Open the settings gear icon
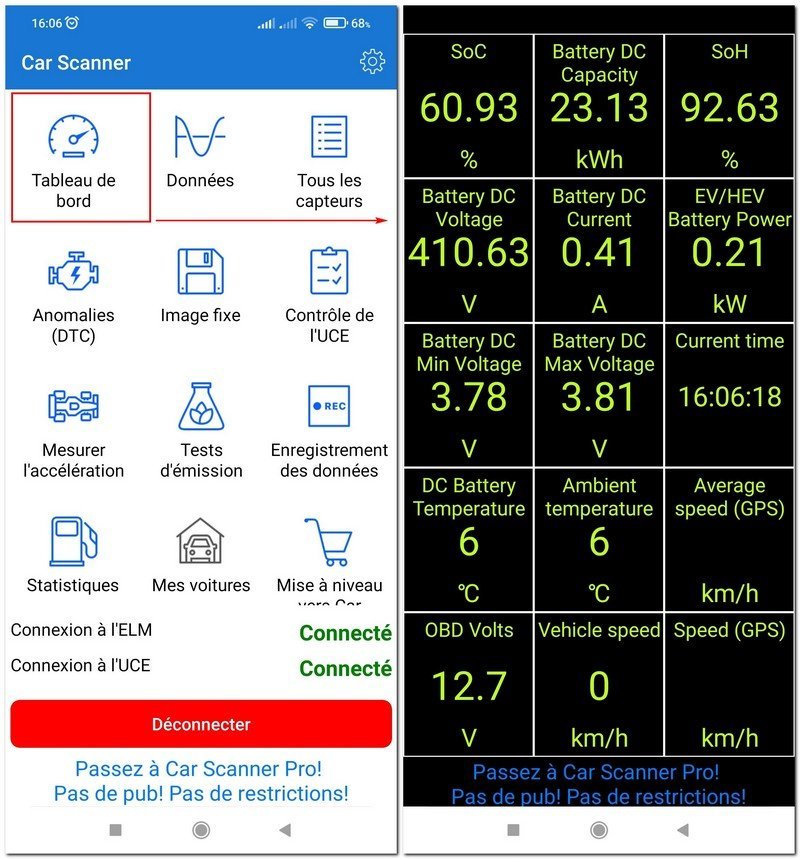This screenshot has height=859, width=800. 372,62
